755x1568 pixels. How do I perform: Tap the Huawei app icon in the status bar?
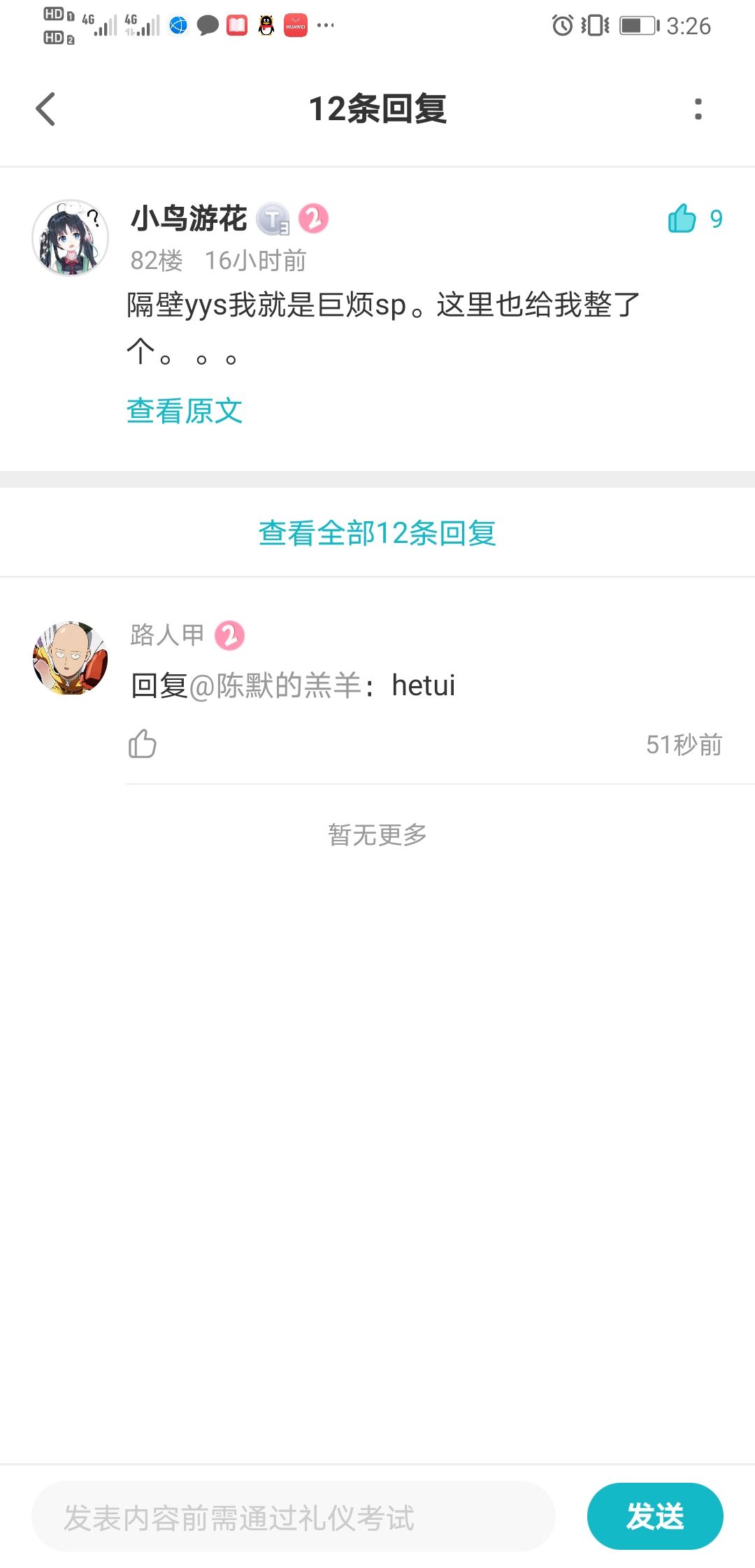click(296, 25)
